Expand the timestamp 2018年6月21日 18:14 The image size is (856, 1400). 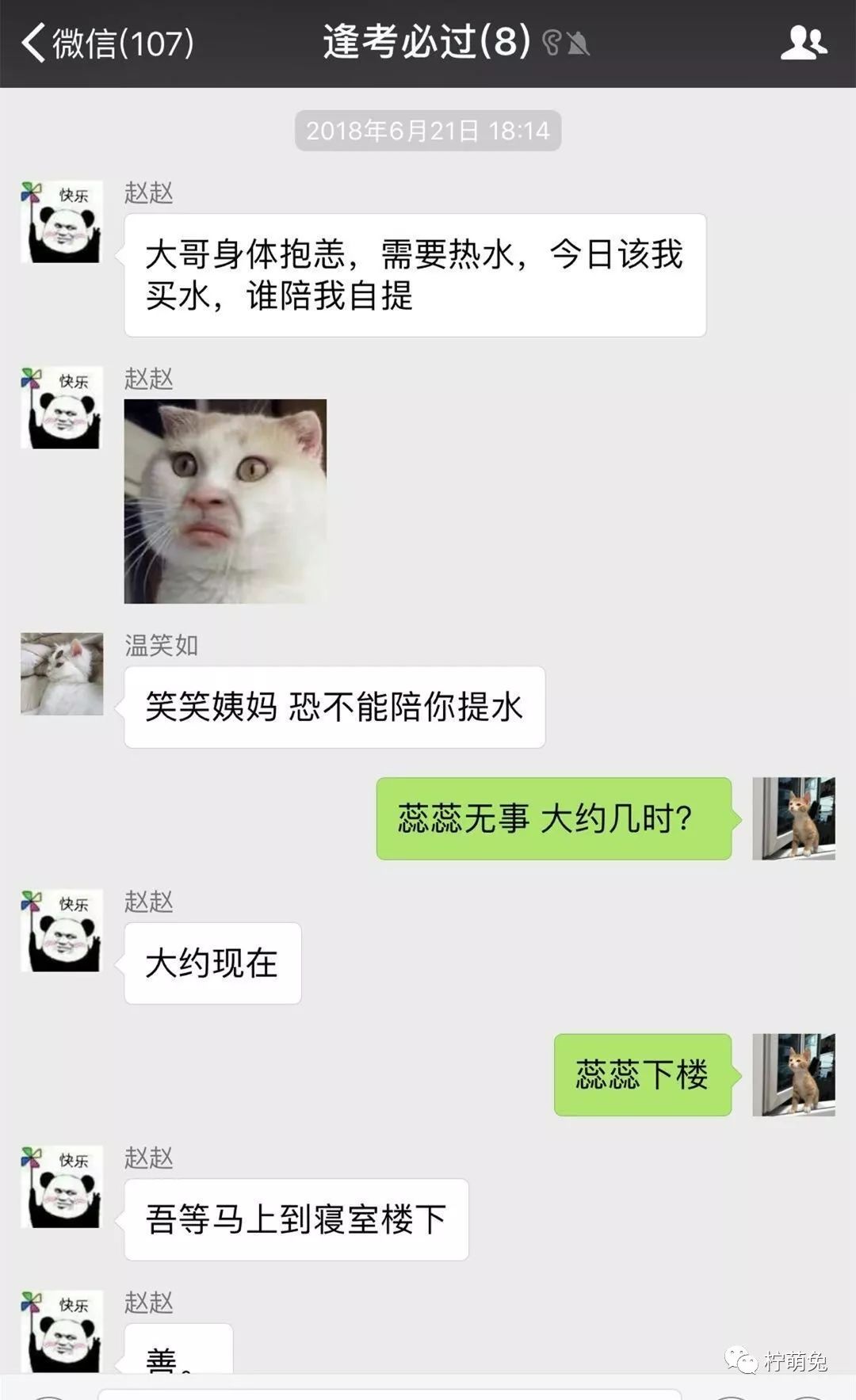pyautogui.click(x=428, y=132)
